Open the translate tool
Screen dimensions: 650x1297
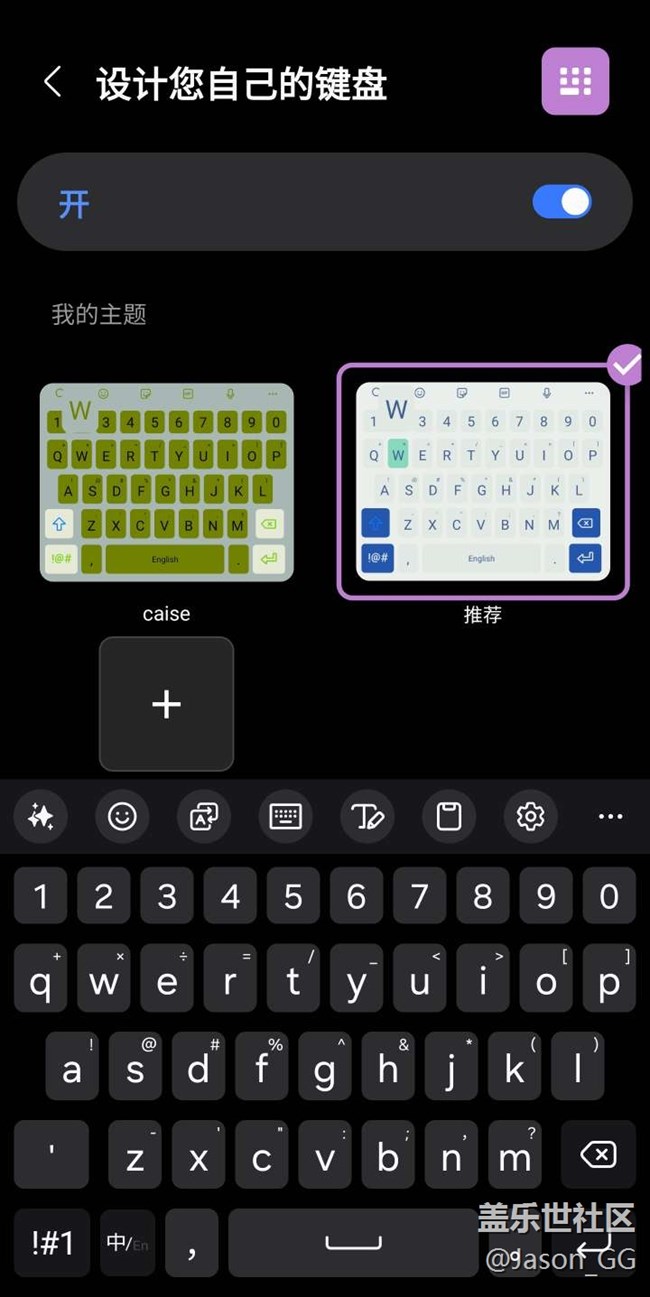point(204,817)
